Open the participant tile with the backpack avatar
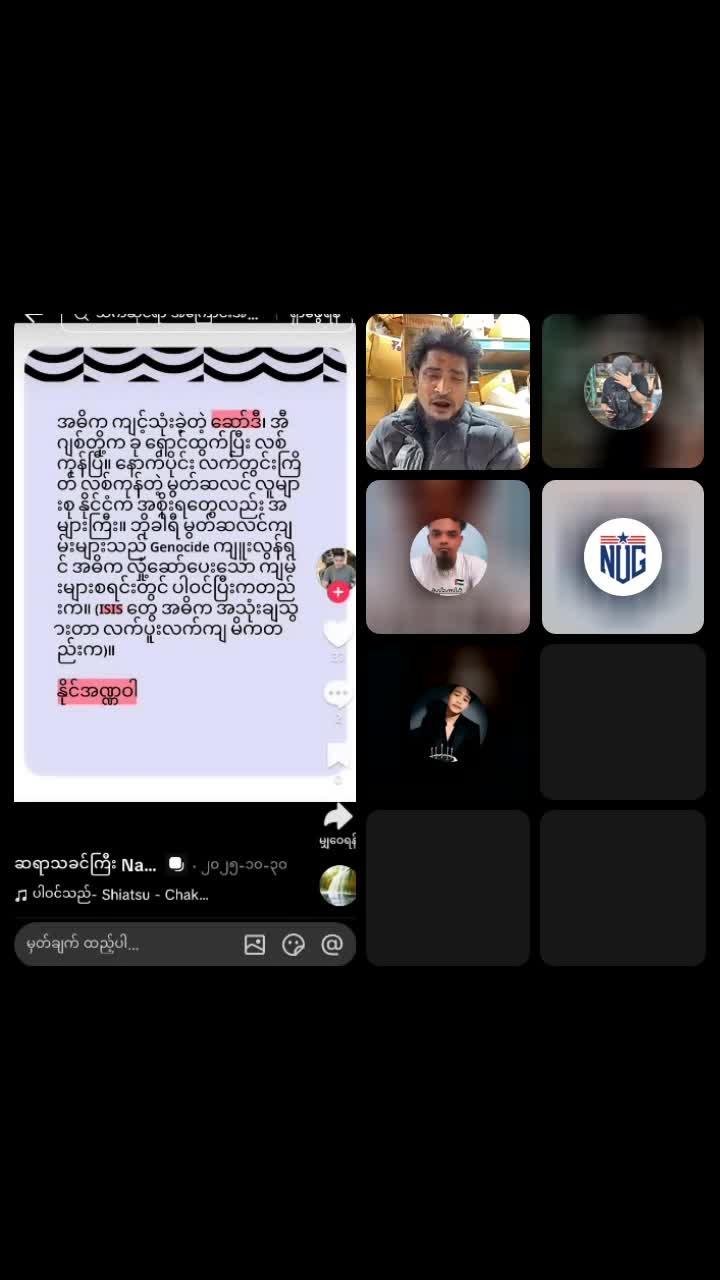Viewport: 720px width, 1280px height. tap(623, 392)
